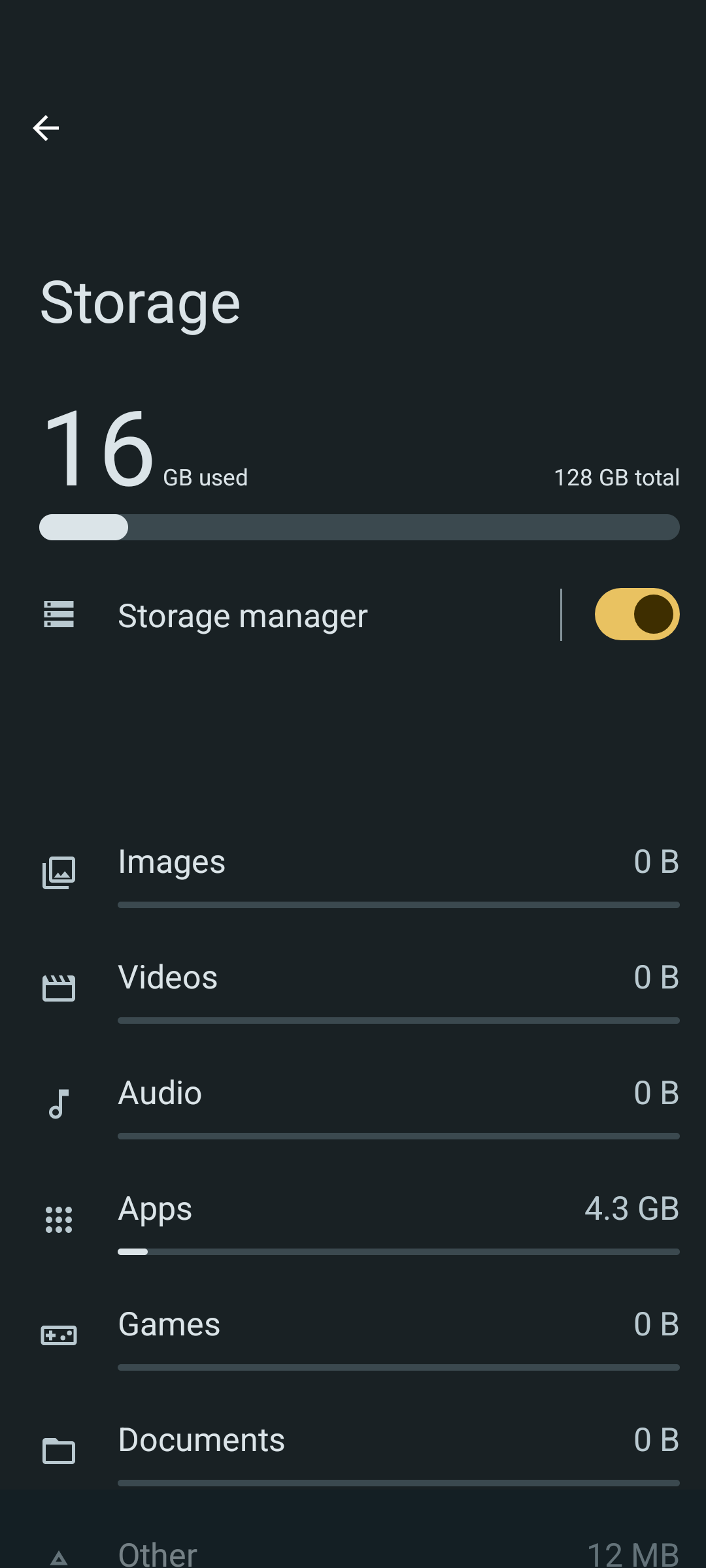The height and width of the screenshot is (1568, 706).
Task: Turn off the Storage manager switch
Action: (637, 615)
